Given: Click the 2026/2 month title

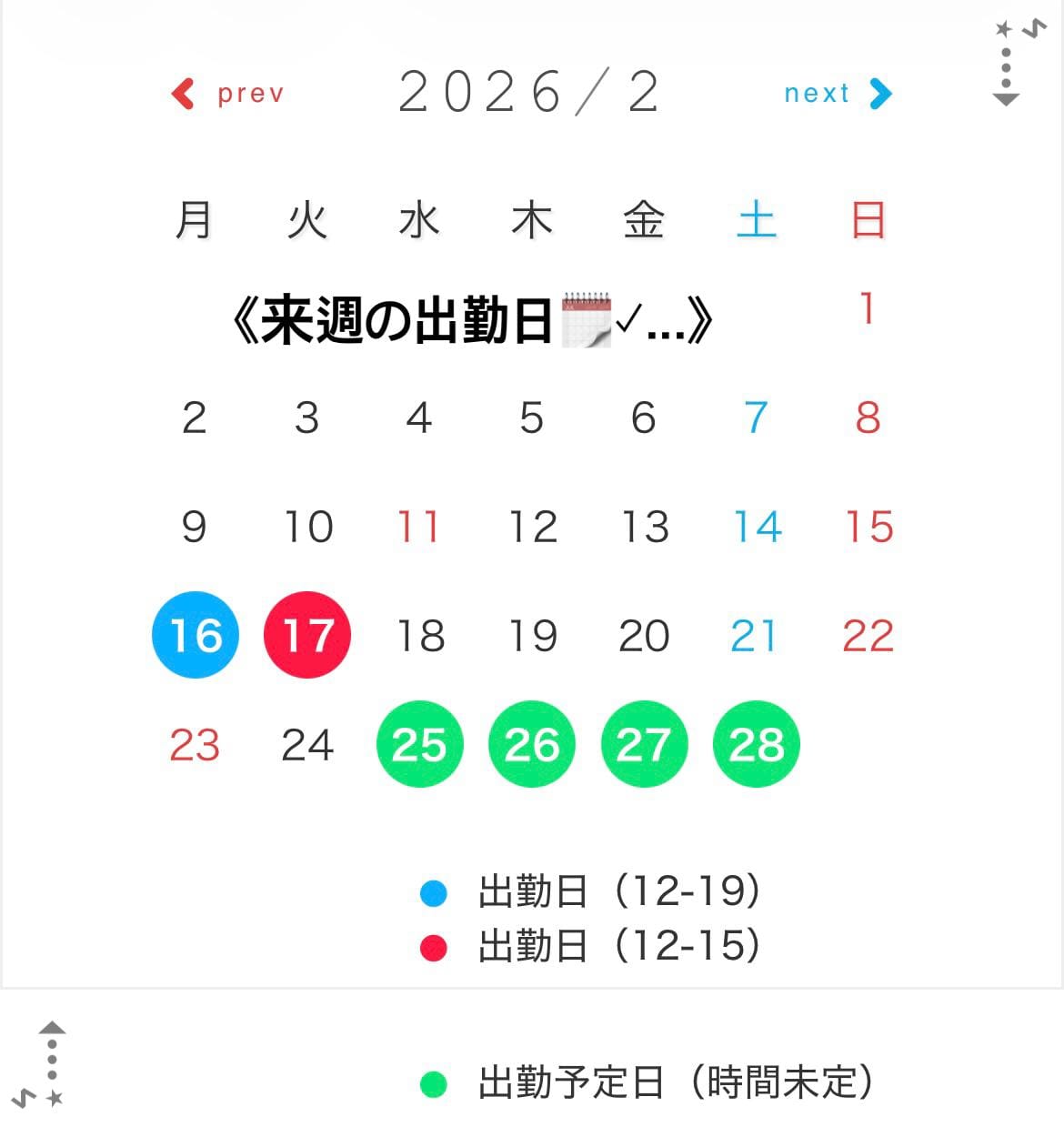Looking at the screenshot, I should tap(530, 93).
